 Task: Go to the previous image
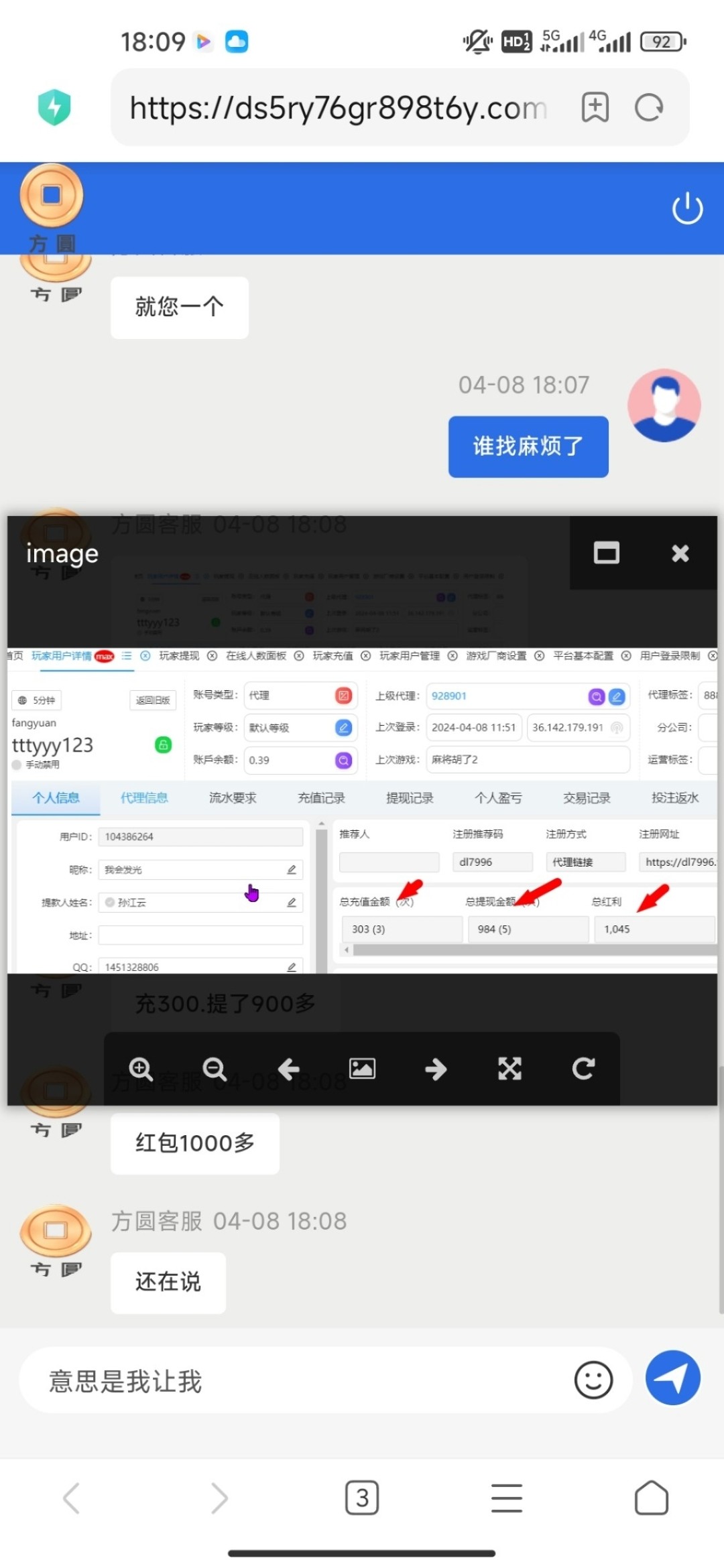(288, 1069)
